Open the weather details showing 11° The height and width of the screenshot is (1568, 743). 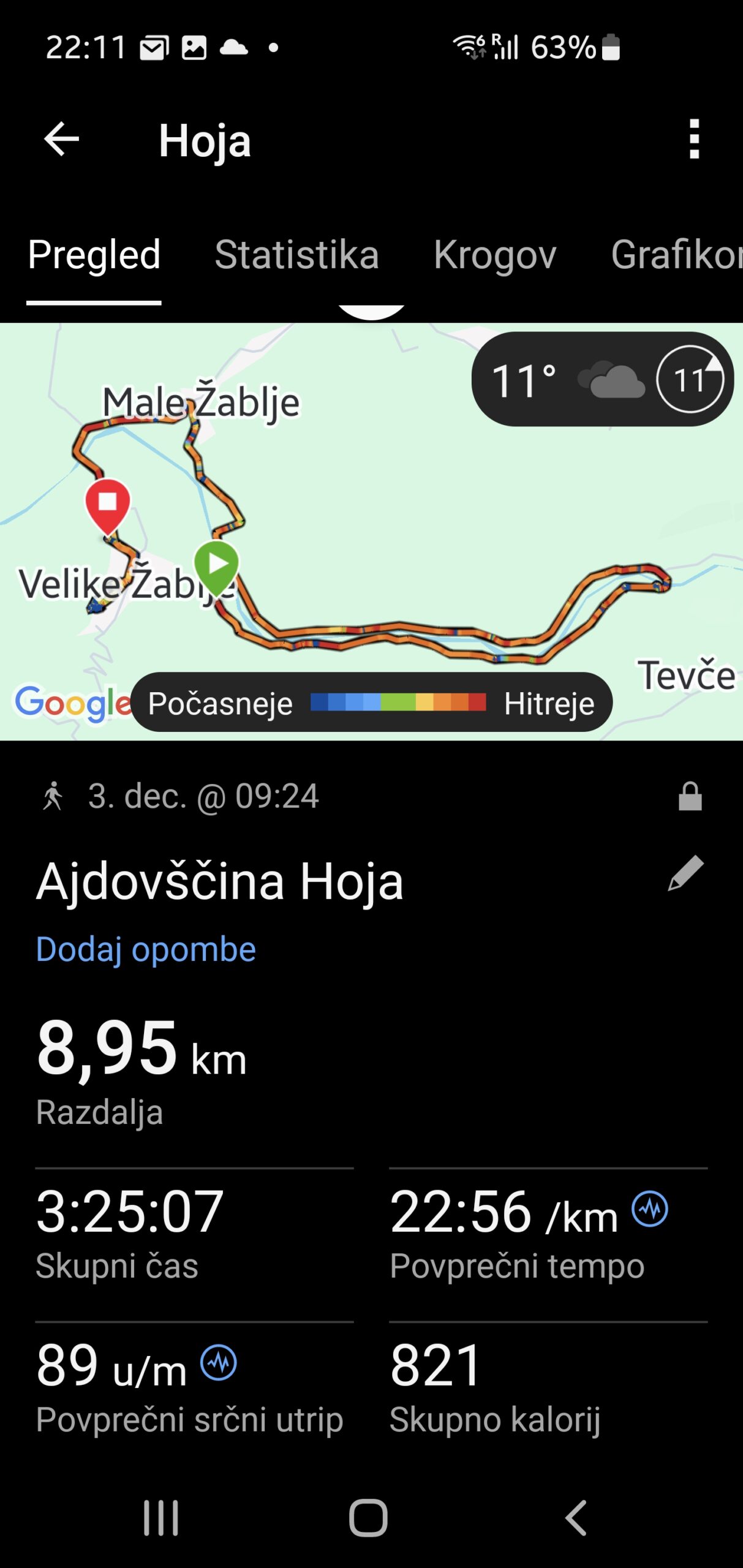click(x=602, y=380)
